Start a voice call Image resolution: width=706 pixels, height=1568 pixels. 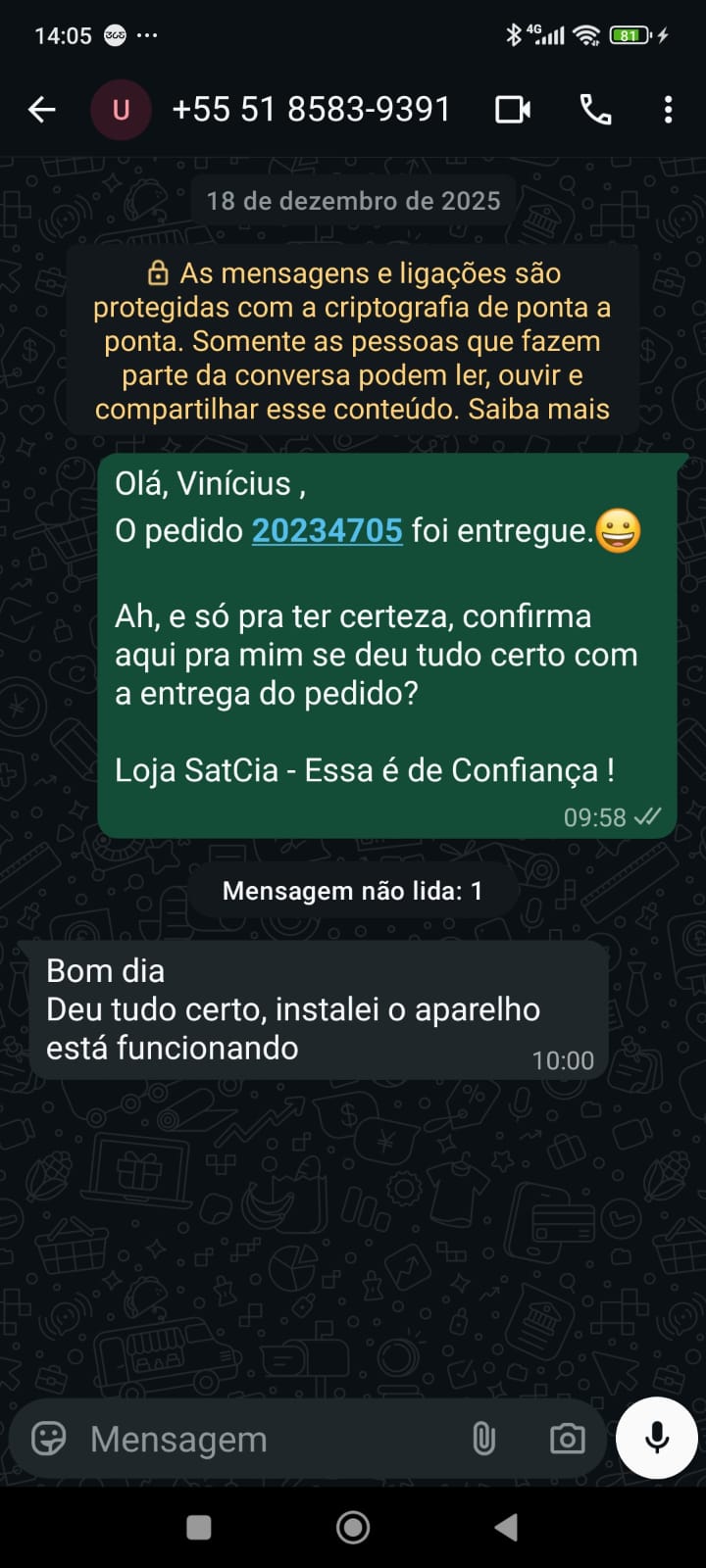(595, 110)
